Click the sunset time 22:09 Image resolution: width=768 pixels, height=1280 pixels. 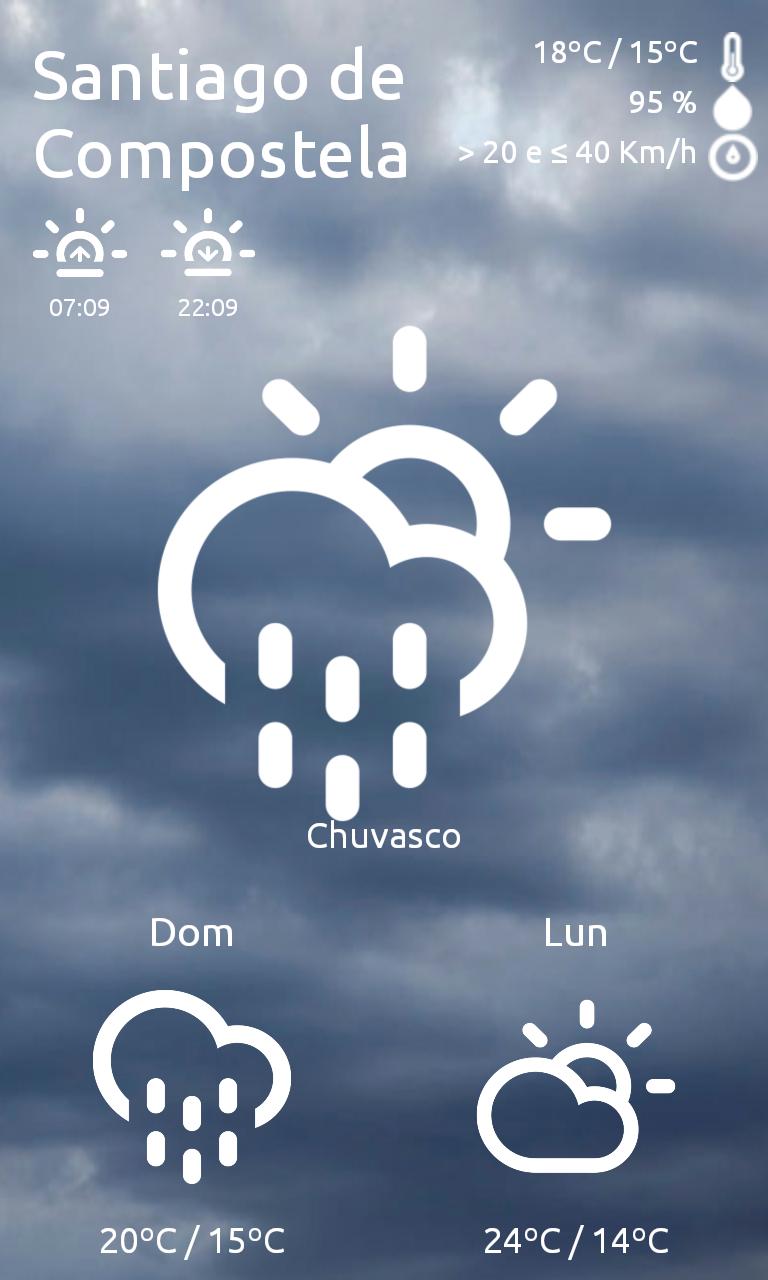(207, 308)
